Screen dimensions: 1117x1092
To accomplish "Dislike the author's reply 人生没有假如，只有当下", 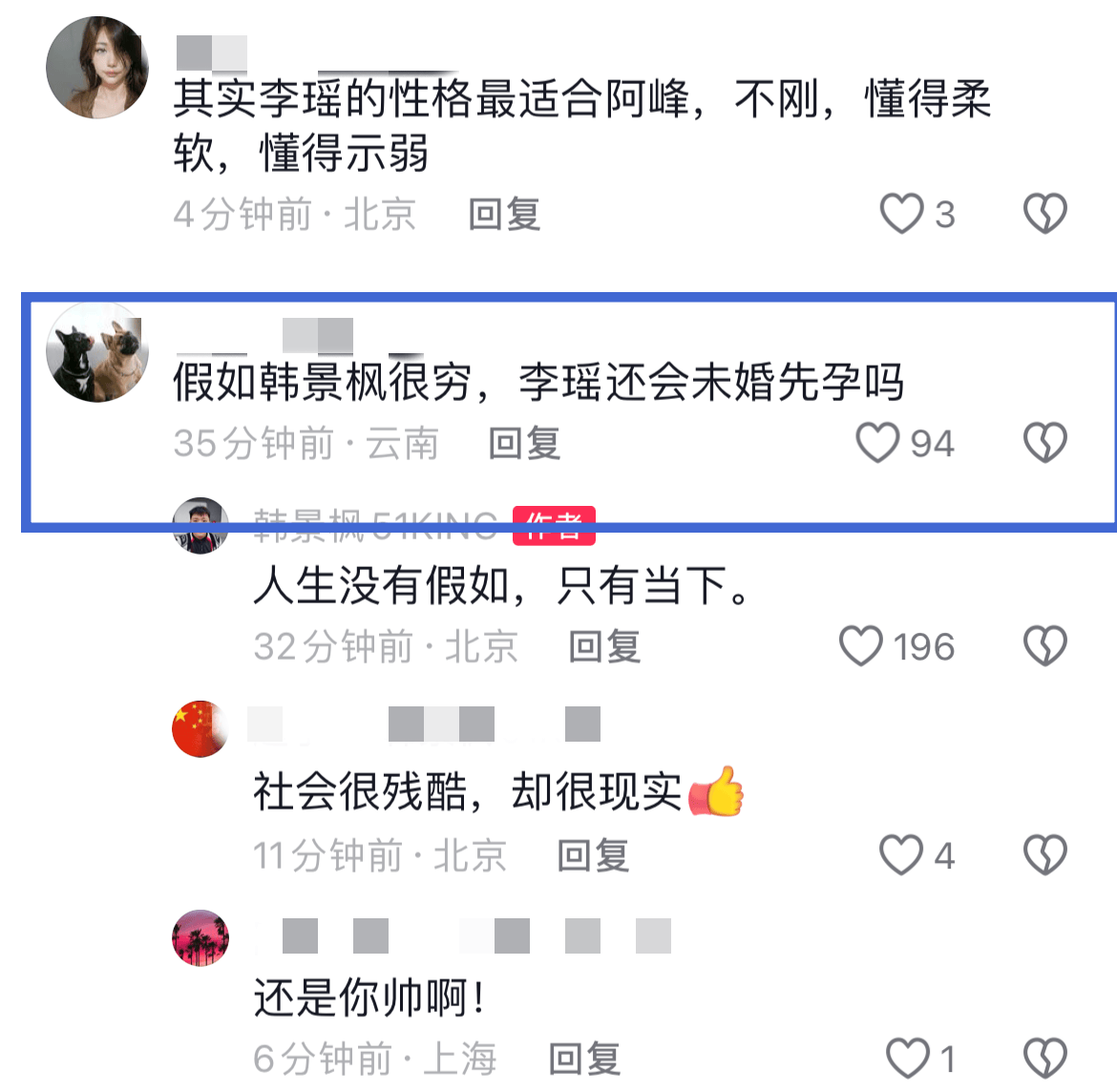I will [1044, 646].
